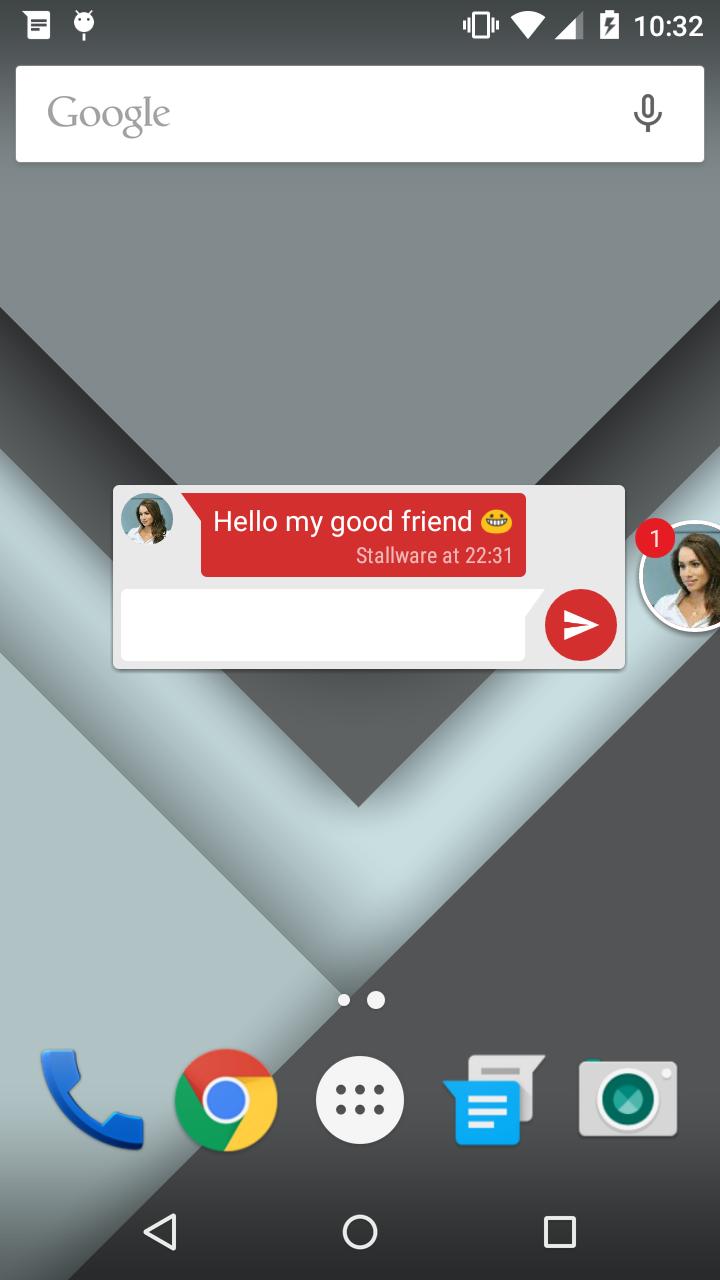This screenshot has width=720, height=1280.
Task: Tap the sender avatar inside the Stallware popup
Action: (147, 519)
